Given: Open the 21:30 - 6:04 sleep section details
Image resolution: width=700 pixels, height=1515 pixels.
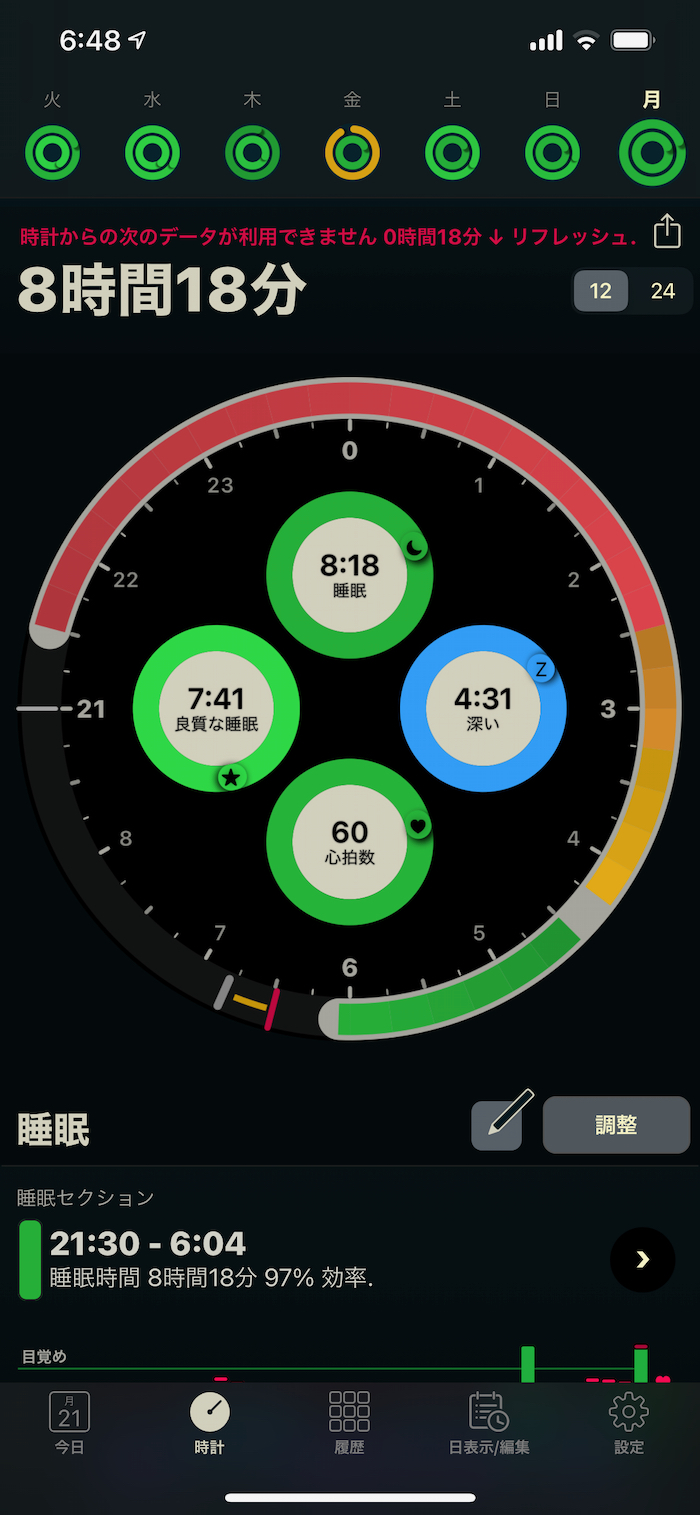Looking at the screenshot, I should click(x=642, y=1259).
